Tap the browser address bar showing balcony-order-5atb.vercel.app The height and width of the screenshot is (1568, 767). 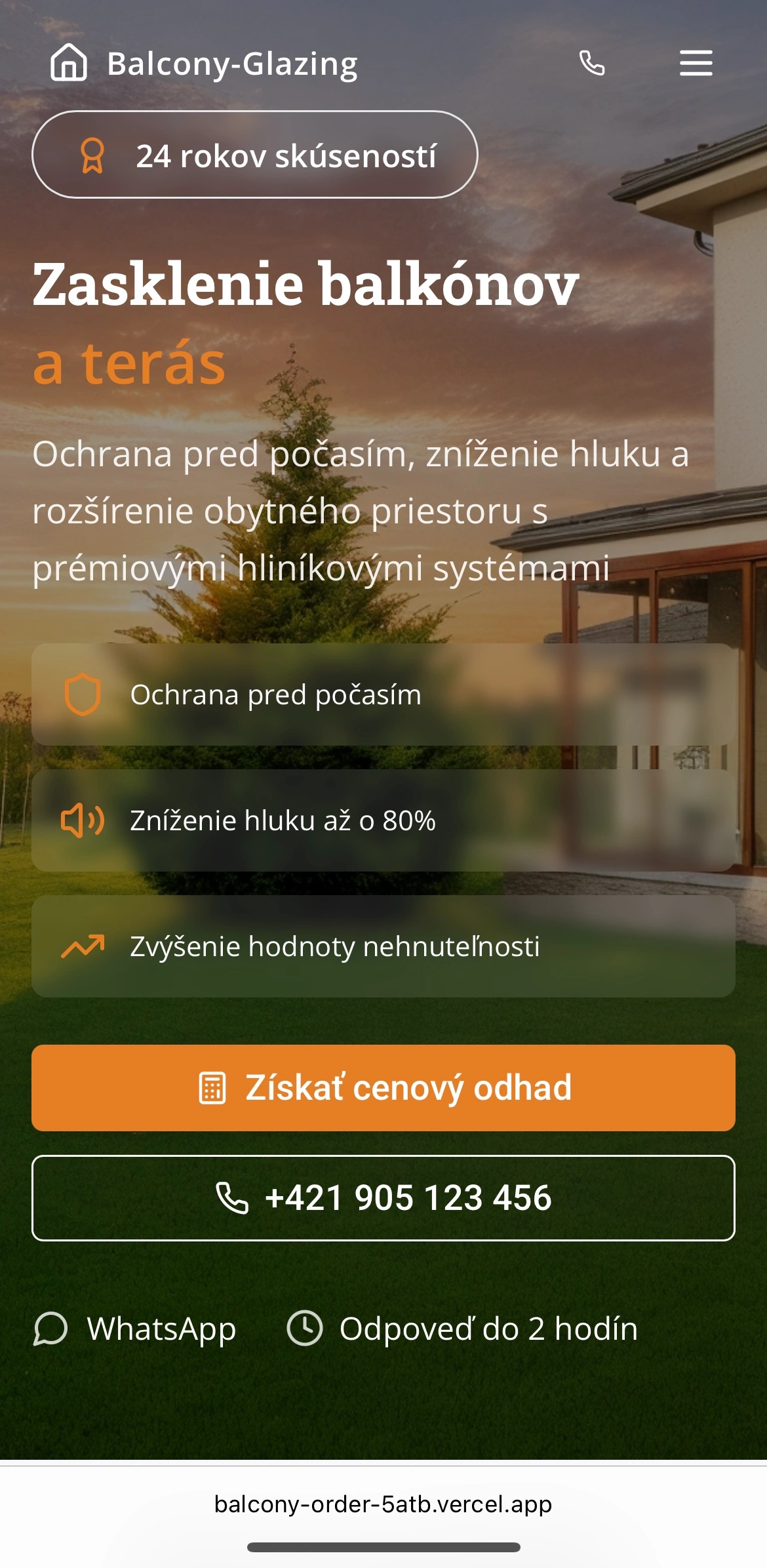click(383, 1503)
